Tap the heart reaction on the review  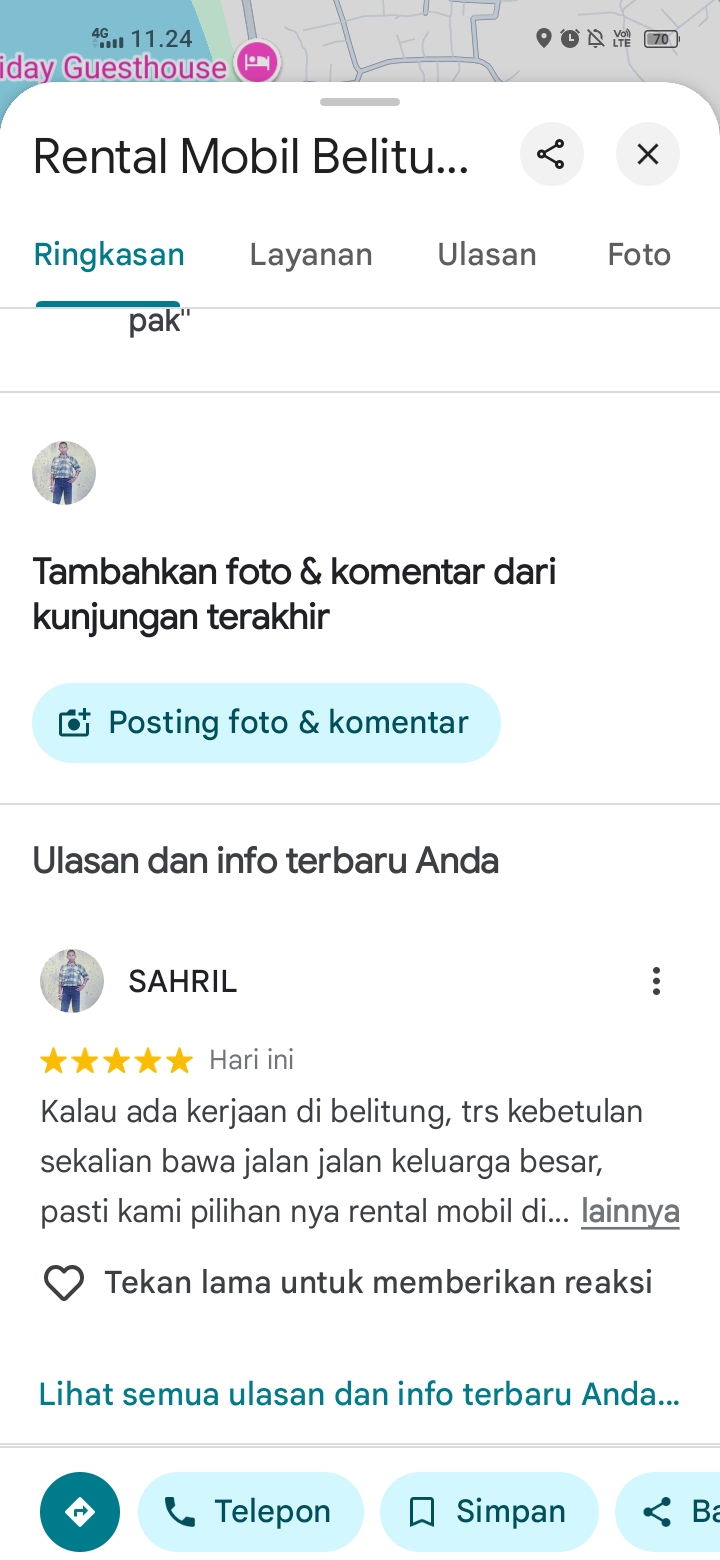(64, 1282)
